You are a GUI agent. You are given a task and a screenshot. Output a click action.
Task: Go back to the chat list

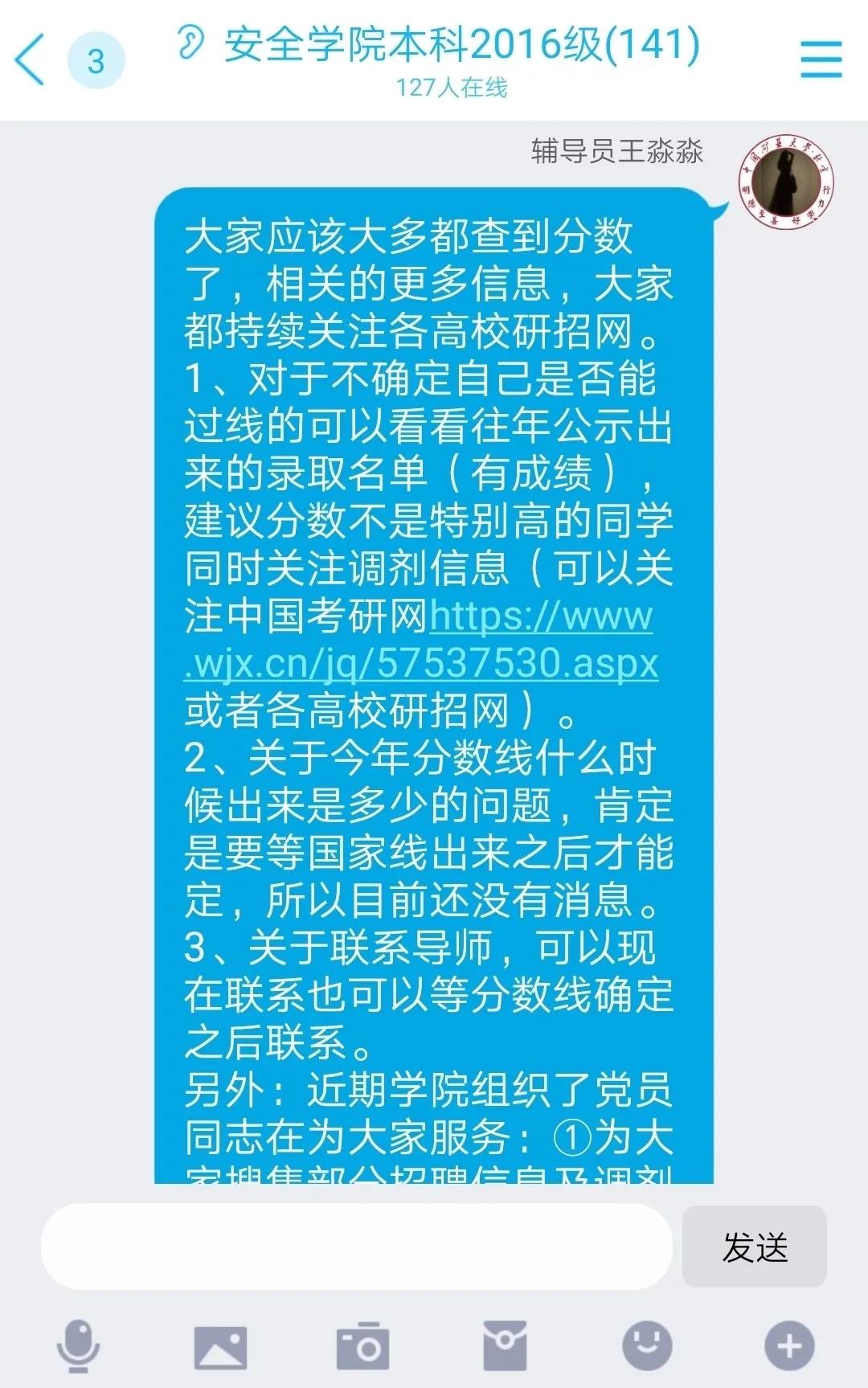pyautogui.click(x=31, y=60)
